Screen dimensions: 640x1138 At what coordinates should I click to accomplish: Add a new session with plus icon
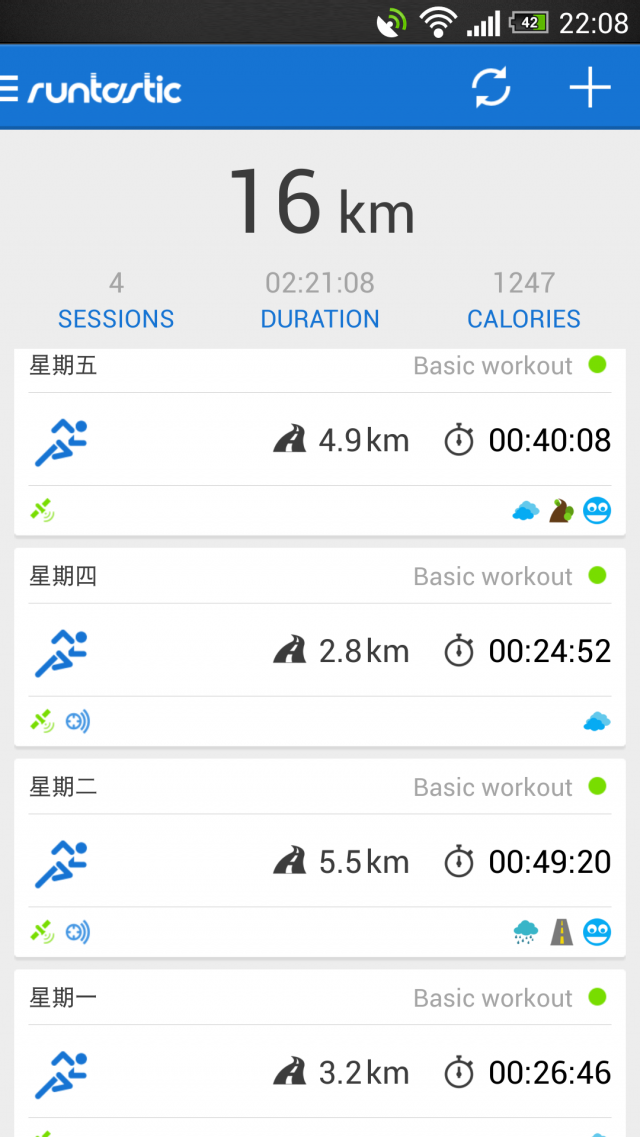[590, 88]
